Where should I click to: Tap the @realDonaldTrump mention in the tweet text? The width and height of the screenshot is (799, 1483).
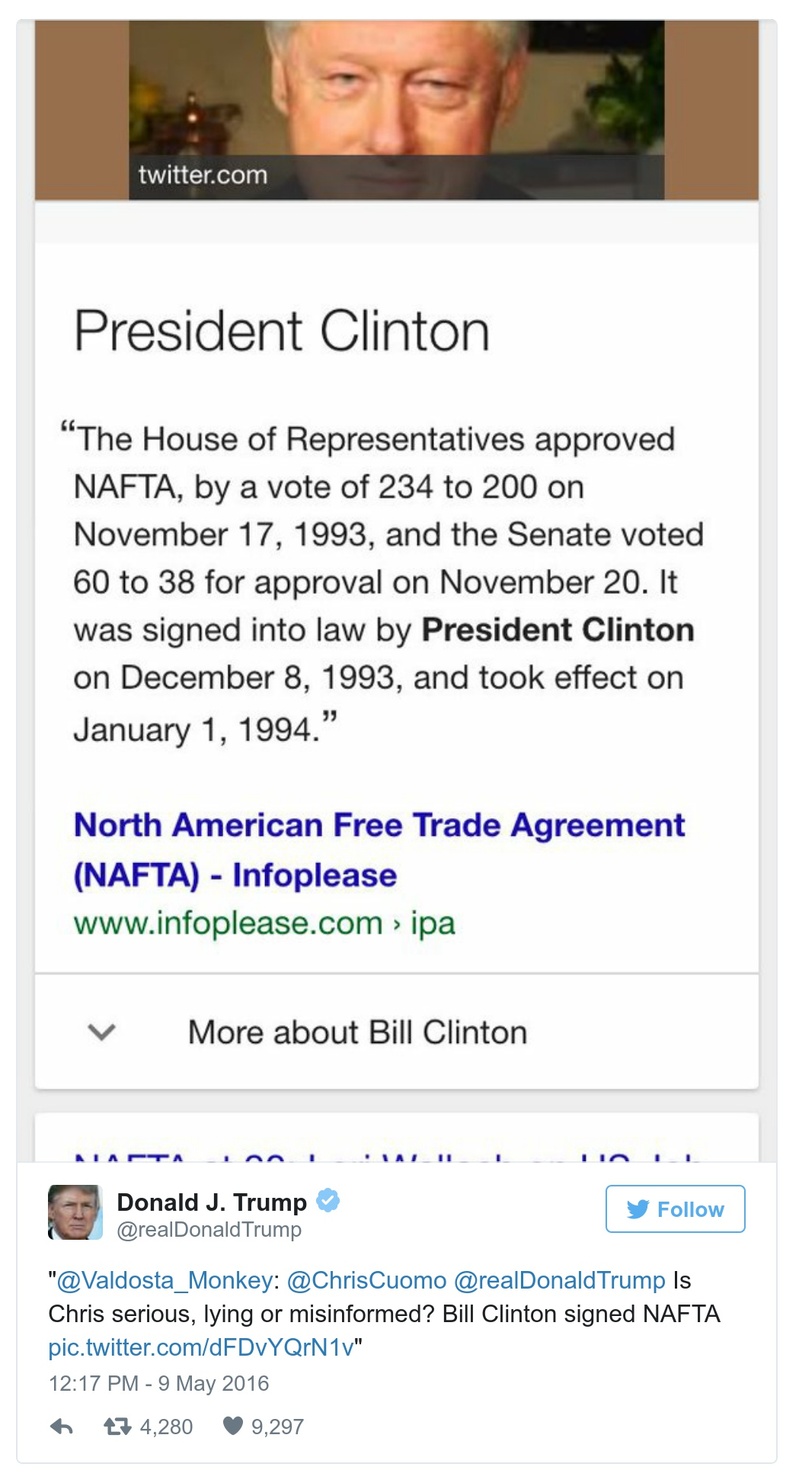[559, 1280]
